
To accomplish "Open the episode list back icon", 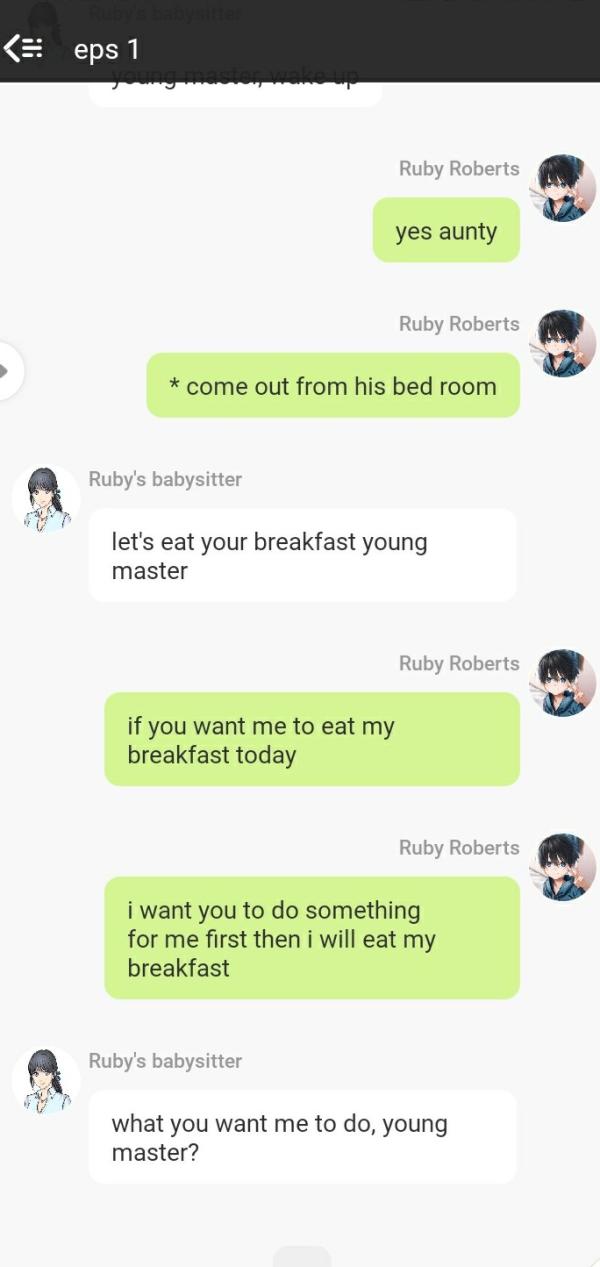I will (x=23, y=48).
